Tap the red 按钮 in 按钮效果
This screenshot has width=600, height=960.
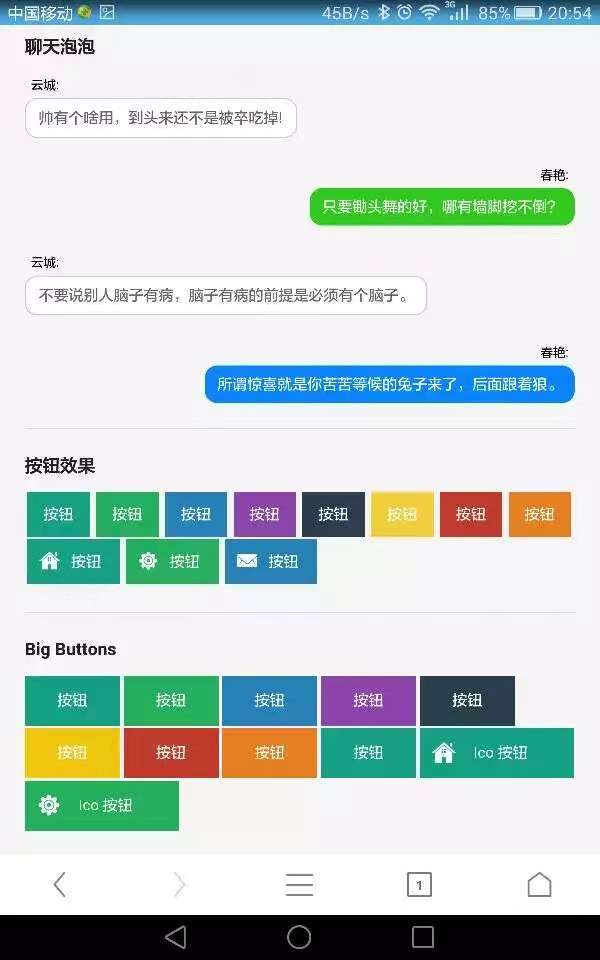pyautogui.click(x=471, y=514)
